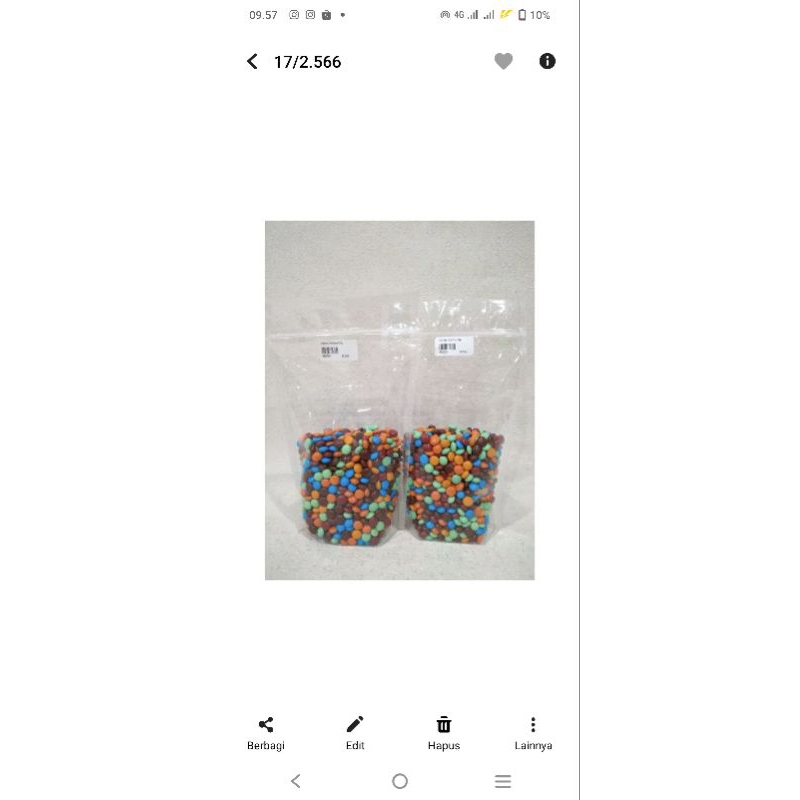The image size is (800, 800).
Task: Open the system recent apps
Action: [503, 781]
